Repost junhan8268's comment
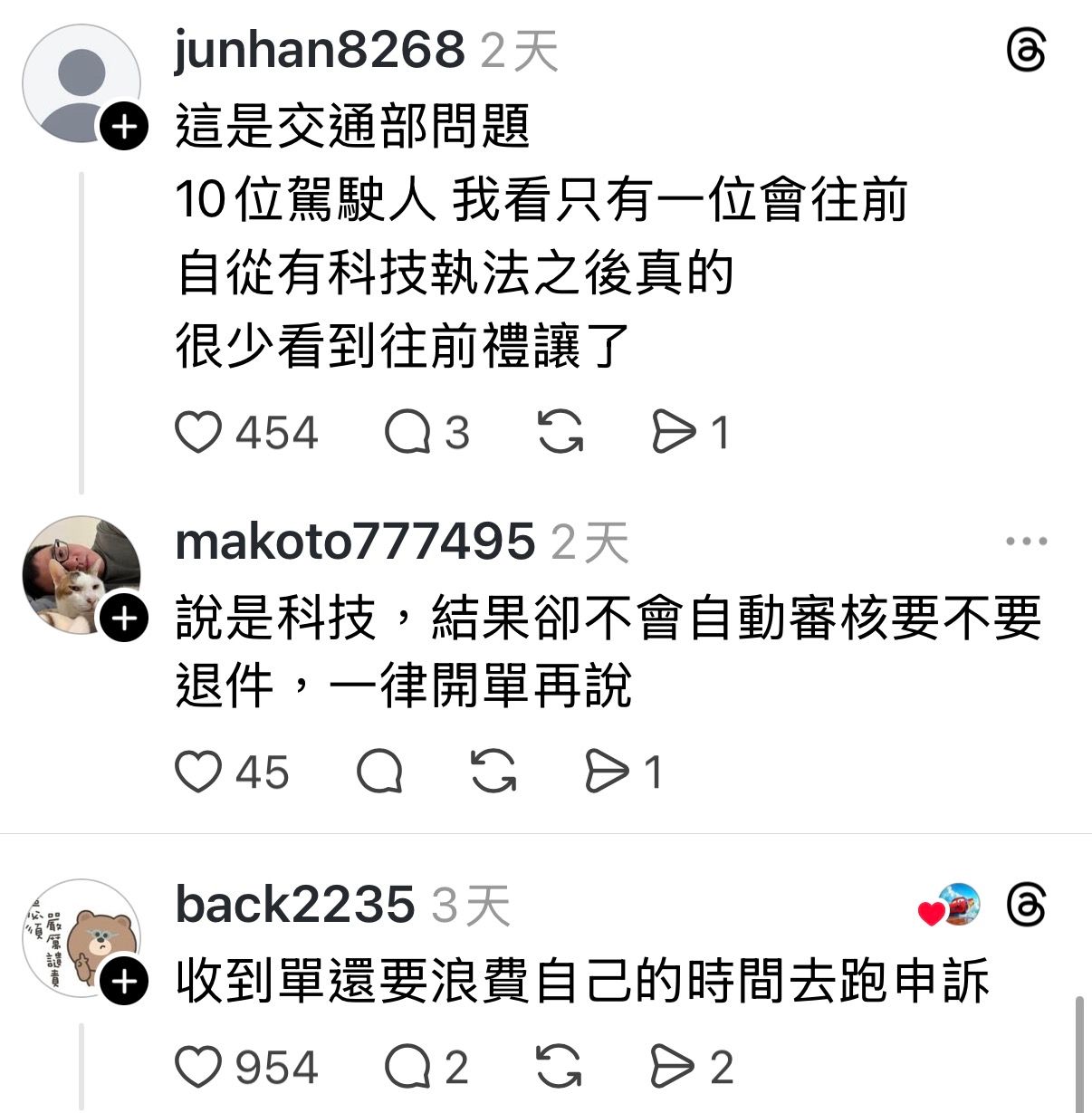Image resolution: width=1092 pixels, height=1113 pixels. click(560, 432)
